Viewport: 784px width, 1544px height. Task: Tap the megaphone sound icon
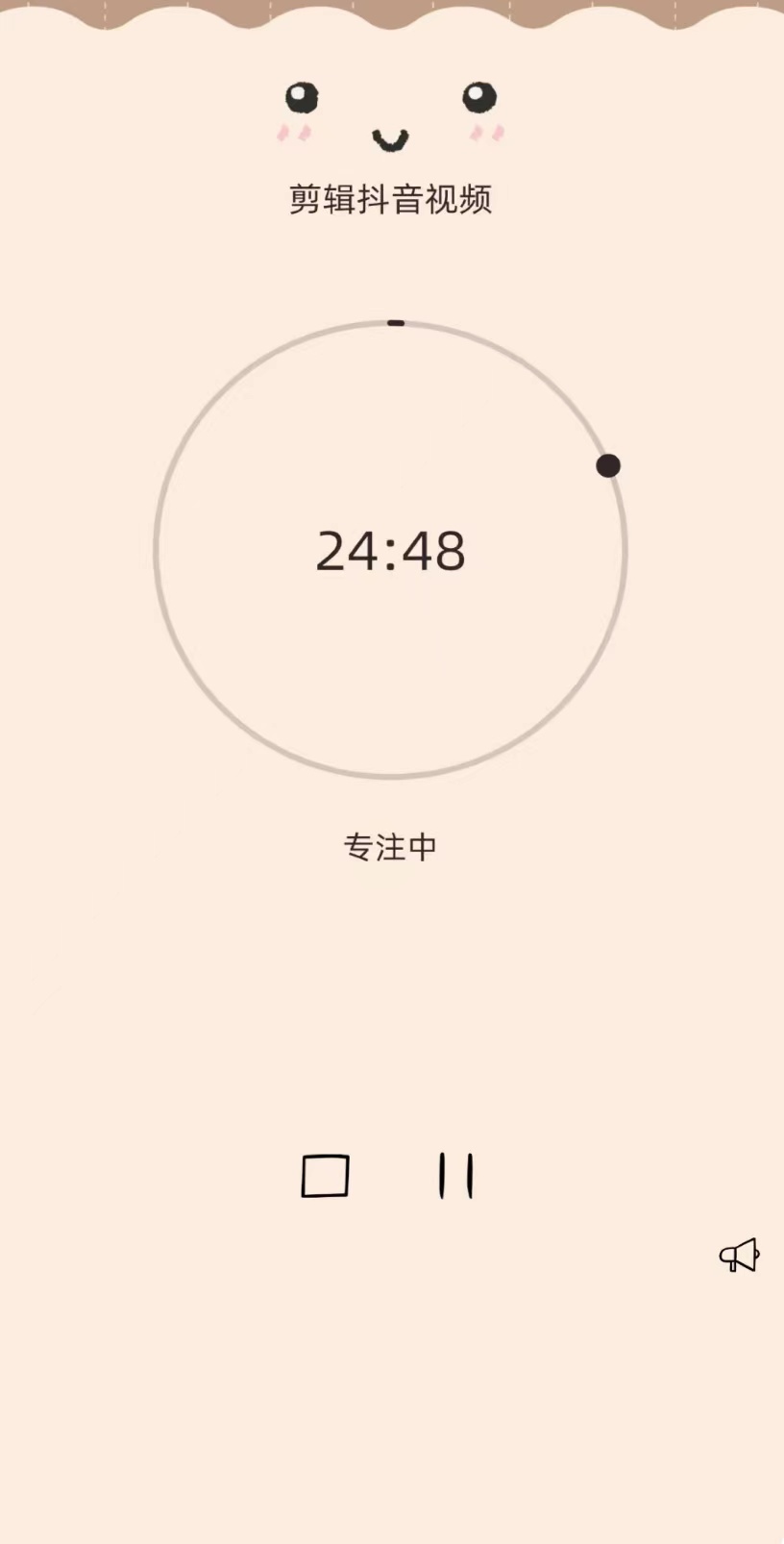pos(739,1256)
